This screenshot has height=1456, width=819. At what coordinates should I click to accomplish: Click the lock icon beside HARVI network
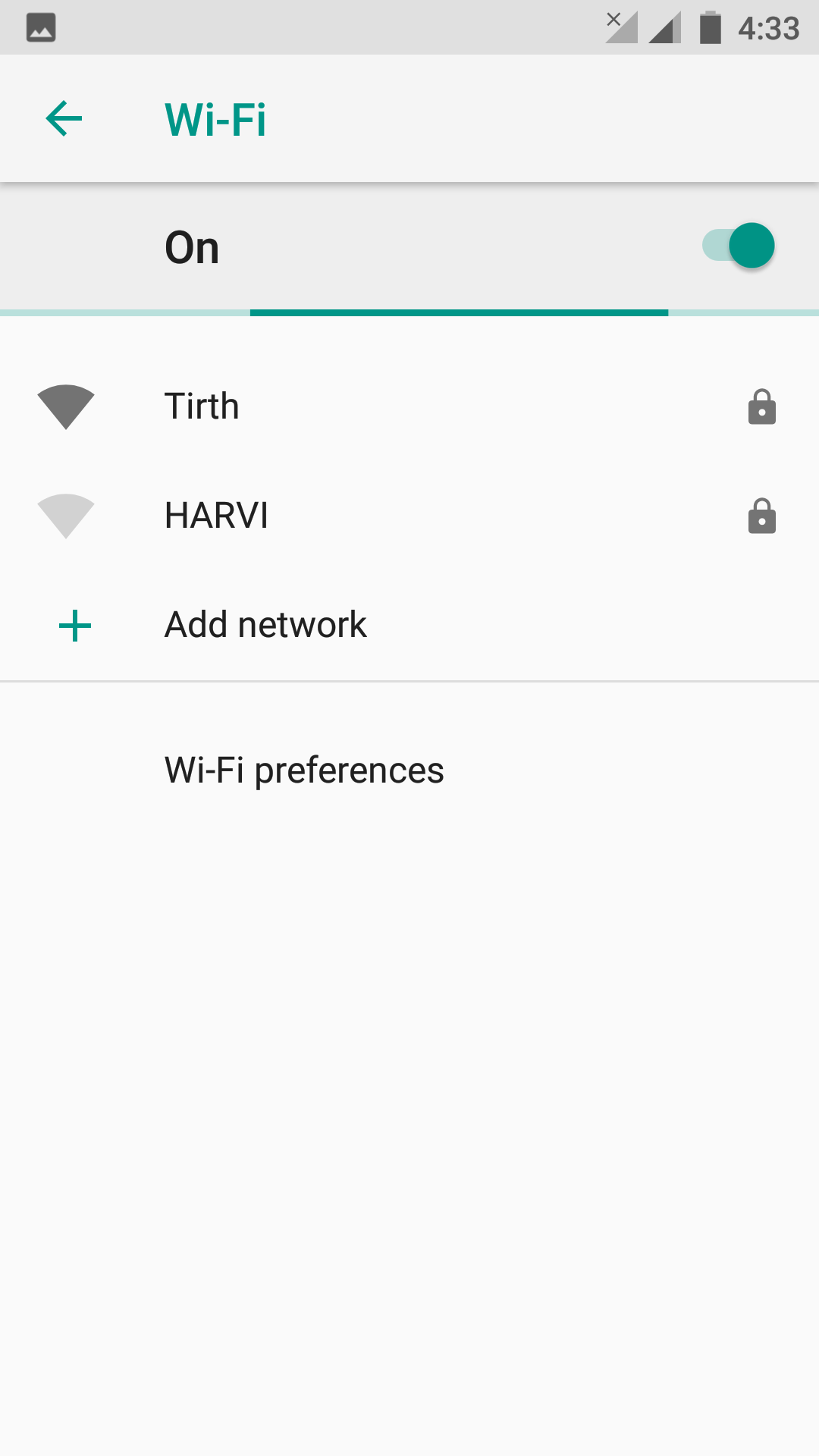761,516
